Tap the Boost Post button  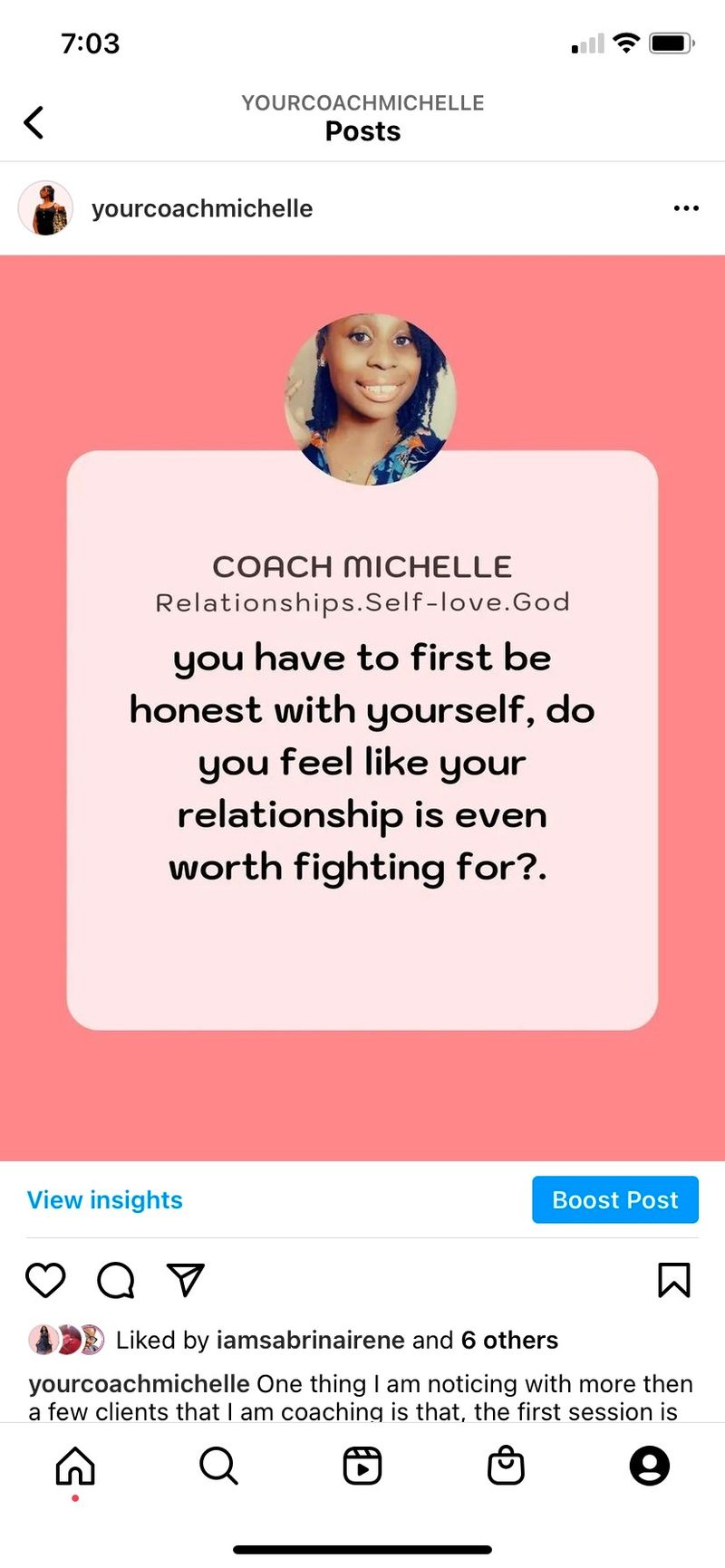click(x=614, y=1199)
